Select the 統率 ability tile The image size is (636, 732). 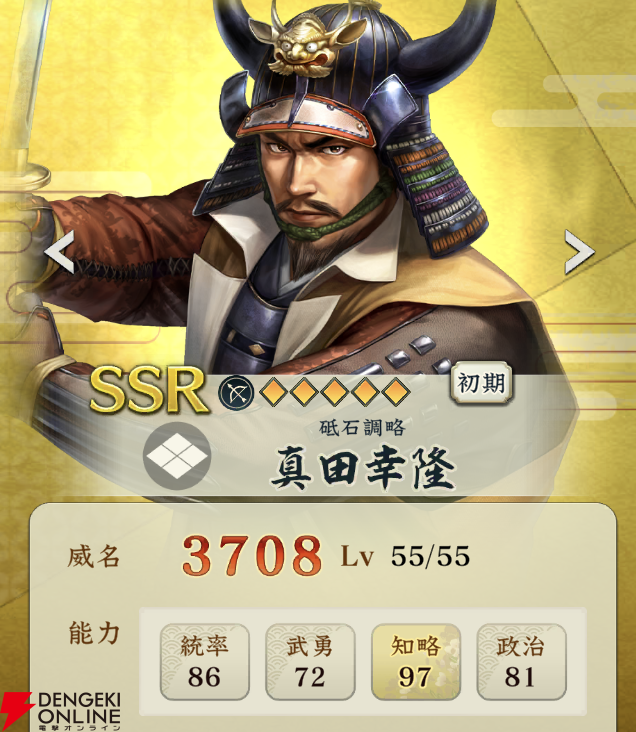click(204, 661)
